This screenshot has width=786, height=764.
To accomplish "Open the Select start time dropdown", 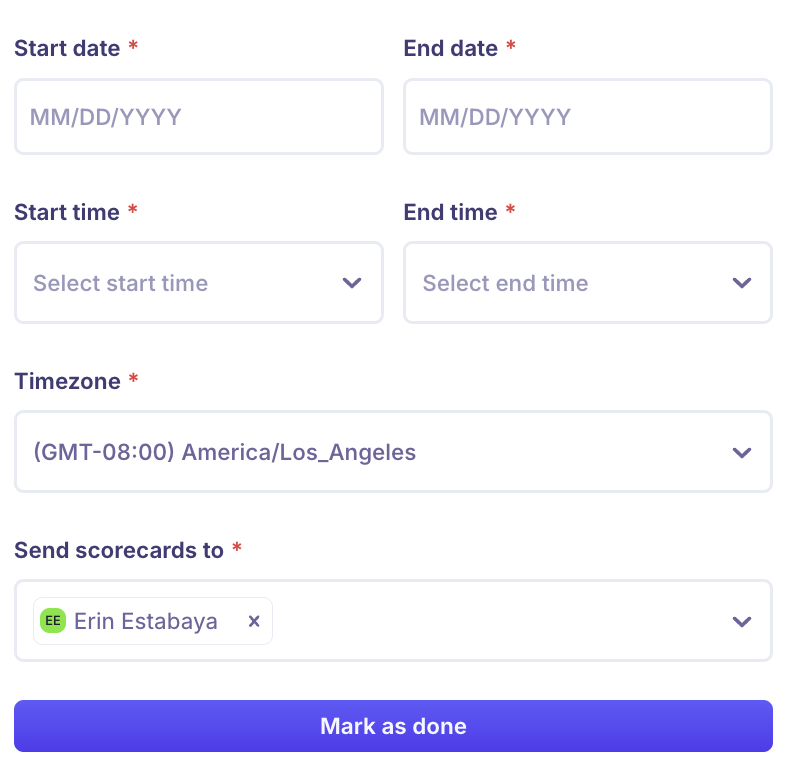I will 198,283.
